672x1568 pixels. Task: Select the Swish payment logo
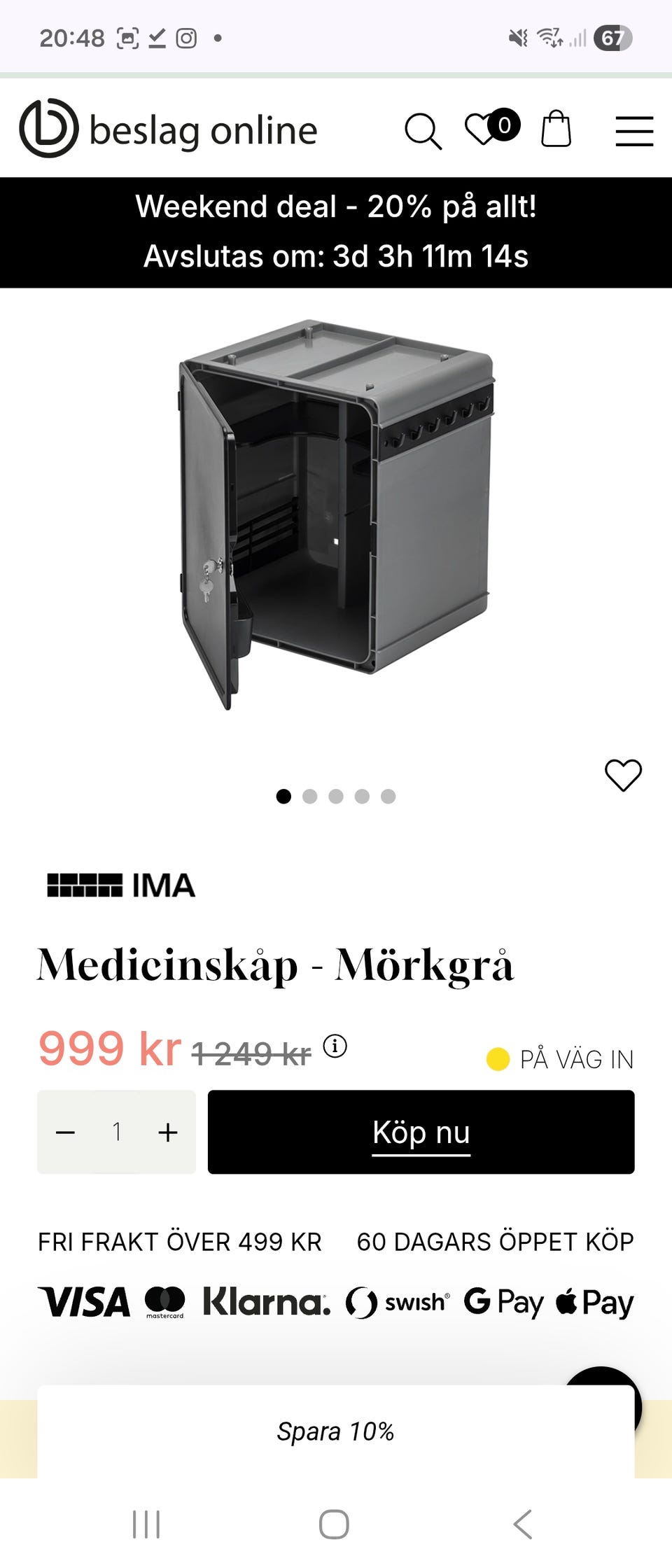click(395, 1300)
